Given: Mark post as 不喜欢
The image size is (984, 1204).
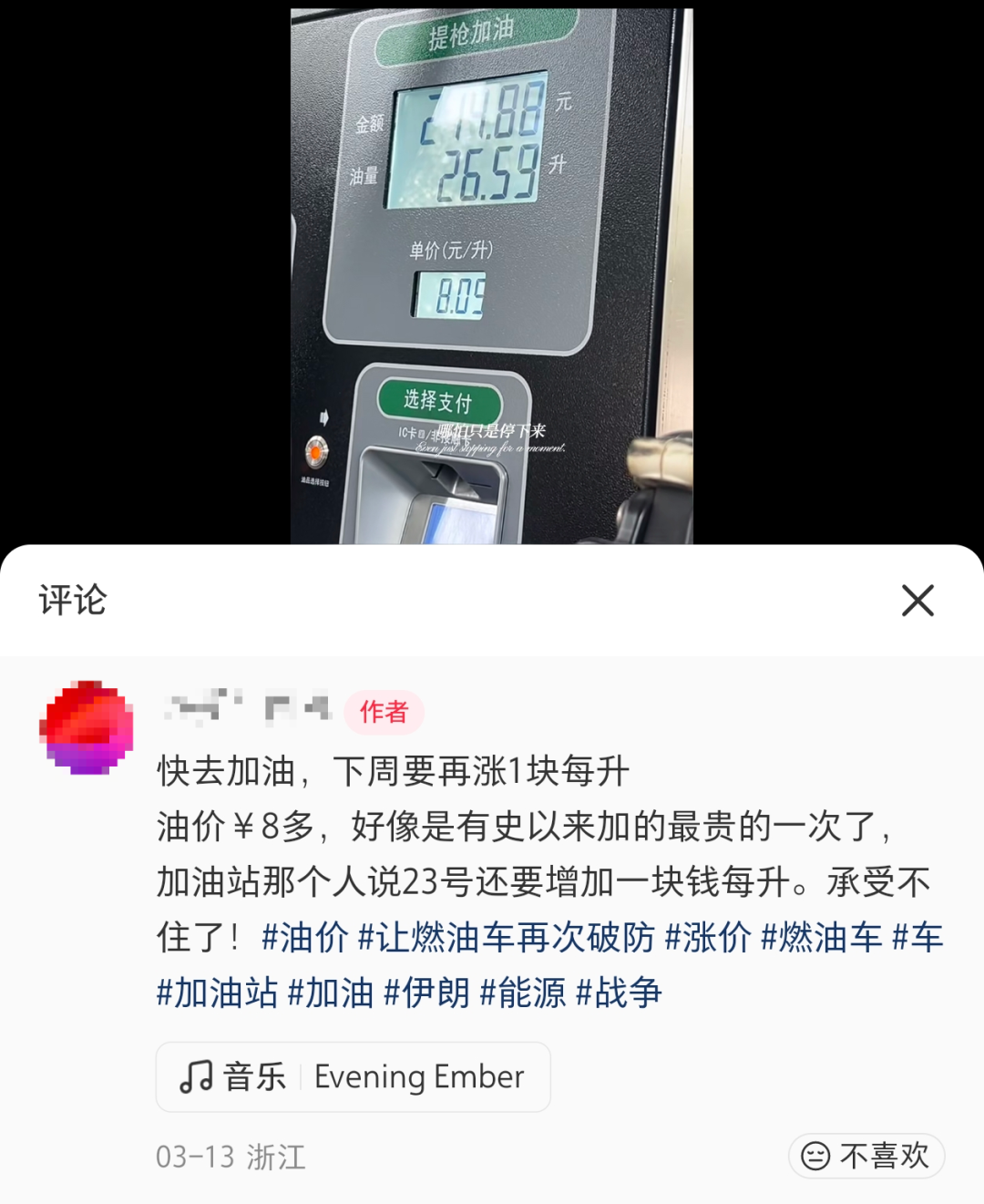Looking at the screenshot, I should [x=866, y=1156].
